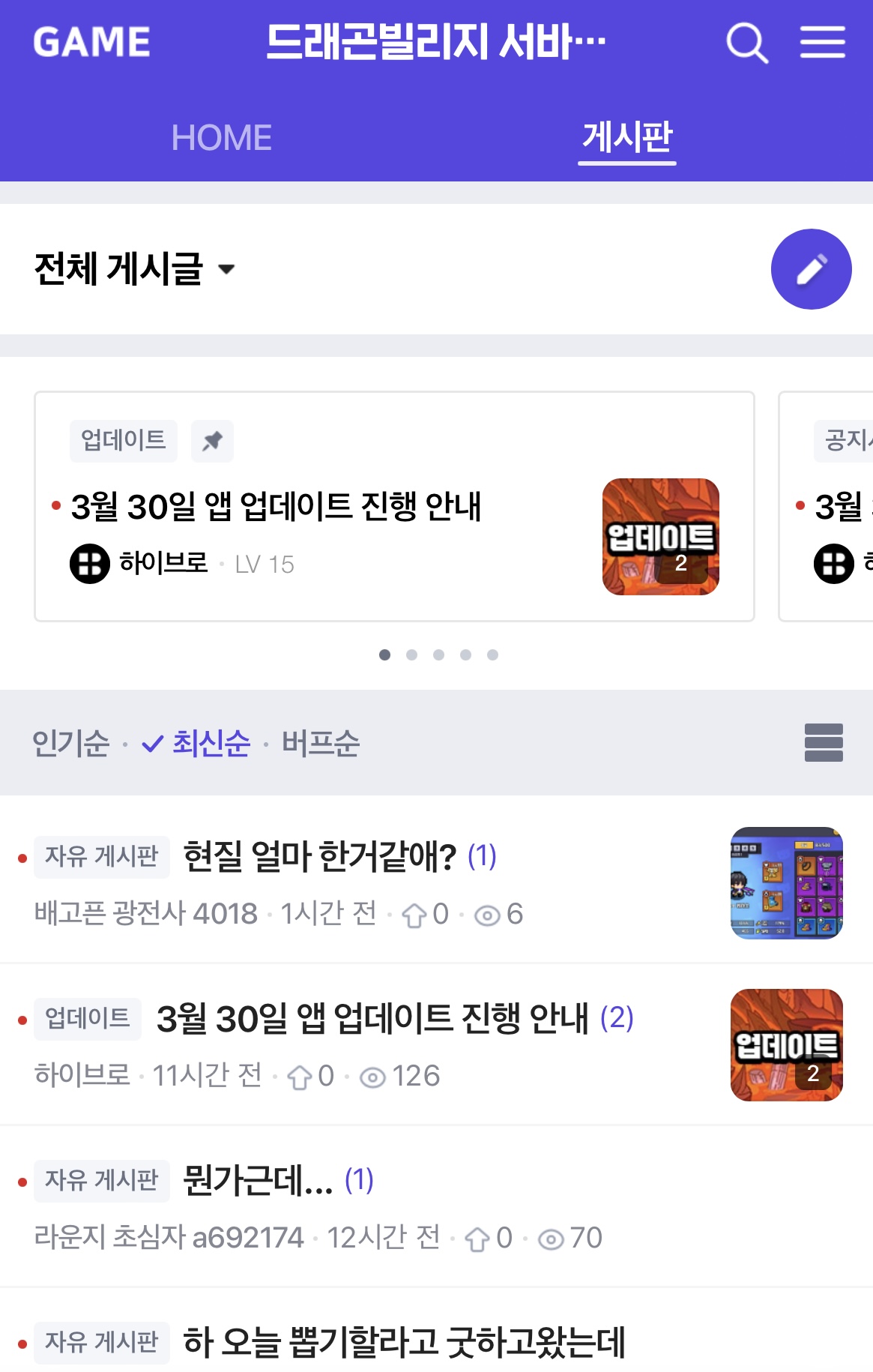Viewport: 873px width, 1372px height.
Task: Sort posts by 버프순
Action: 320,743
